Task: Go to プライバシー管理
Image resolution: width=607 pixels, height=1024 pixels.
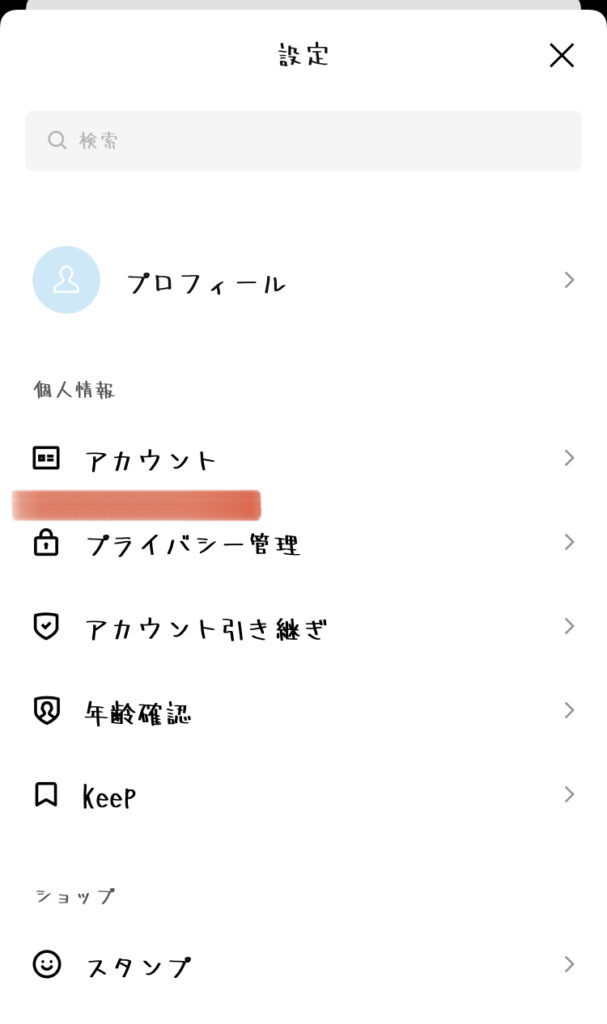Action: point(303,544)
